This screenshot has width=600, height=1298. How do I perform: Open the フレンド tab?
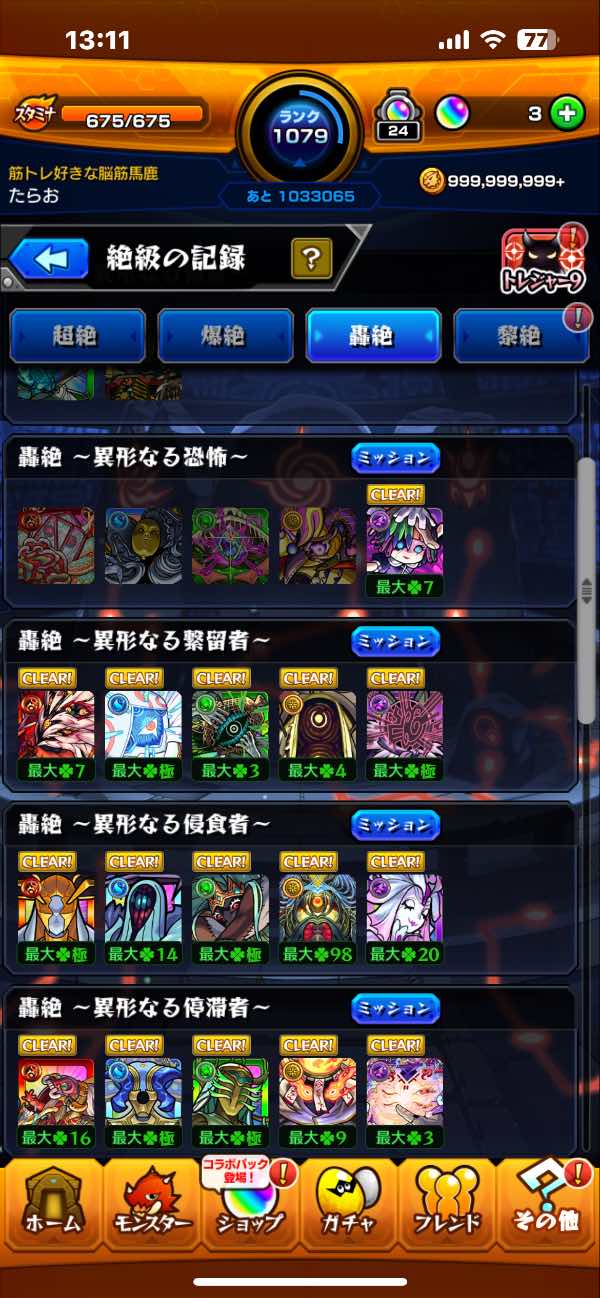[448, 1208]
